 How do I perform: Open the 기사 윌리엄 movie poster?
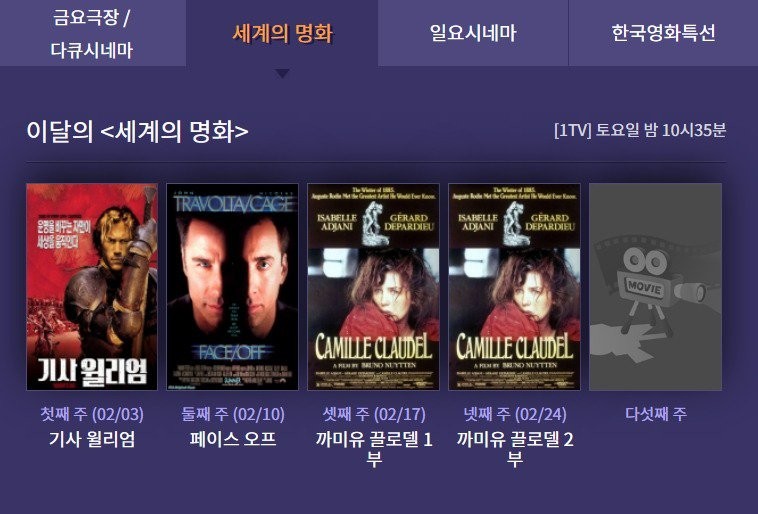(92, 287)
